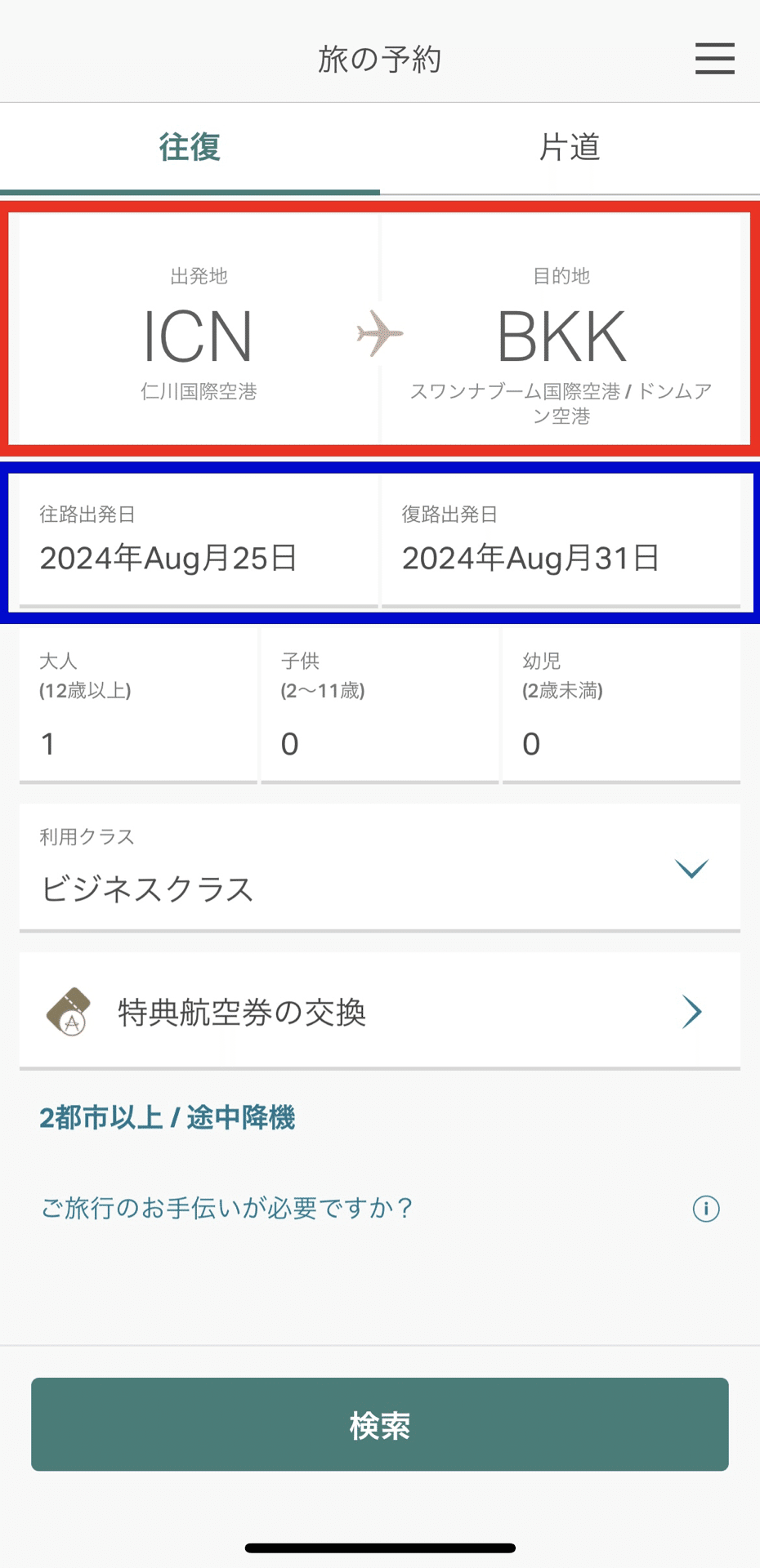
Task: Tap the 検索 search button
Action: 379,1425
